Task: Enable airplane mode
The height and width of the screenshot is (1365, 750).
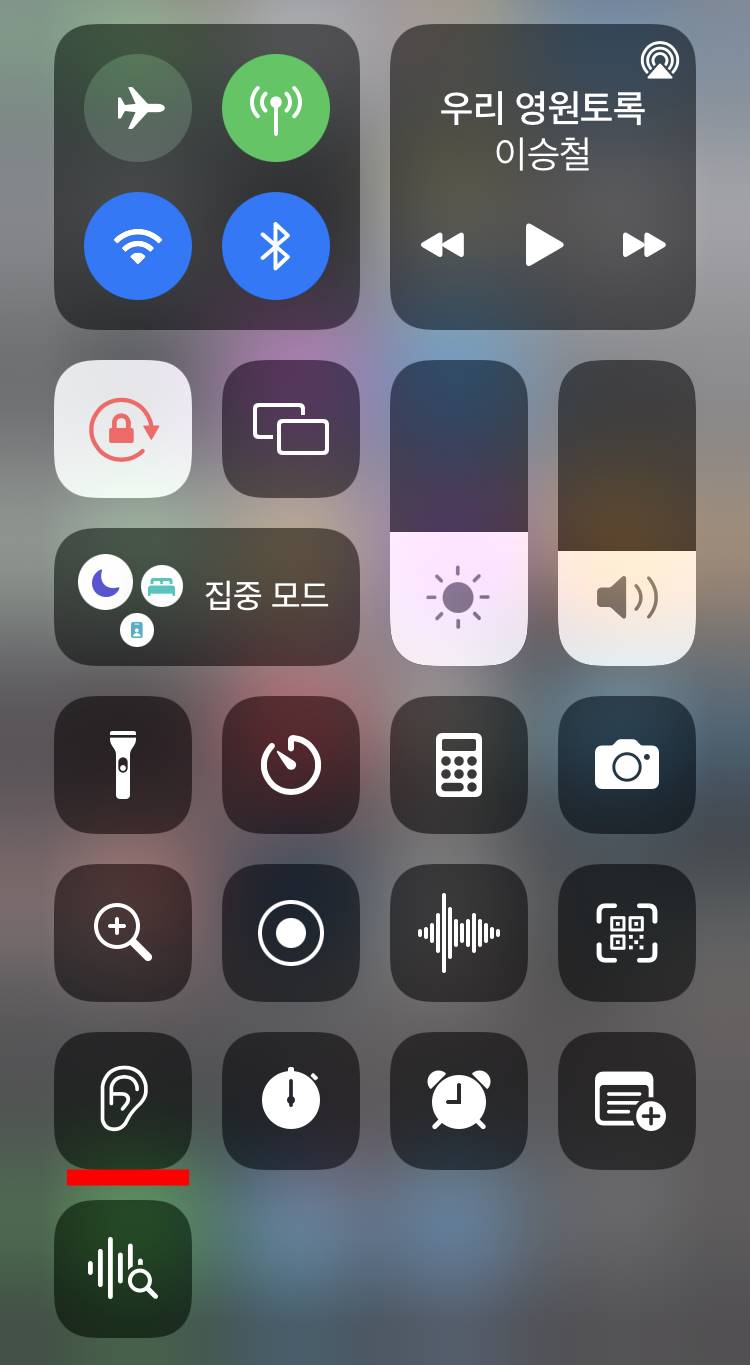Action: [138, 108]
